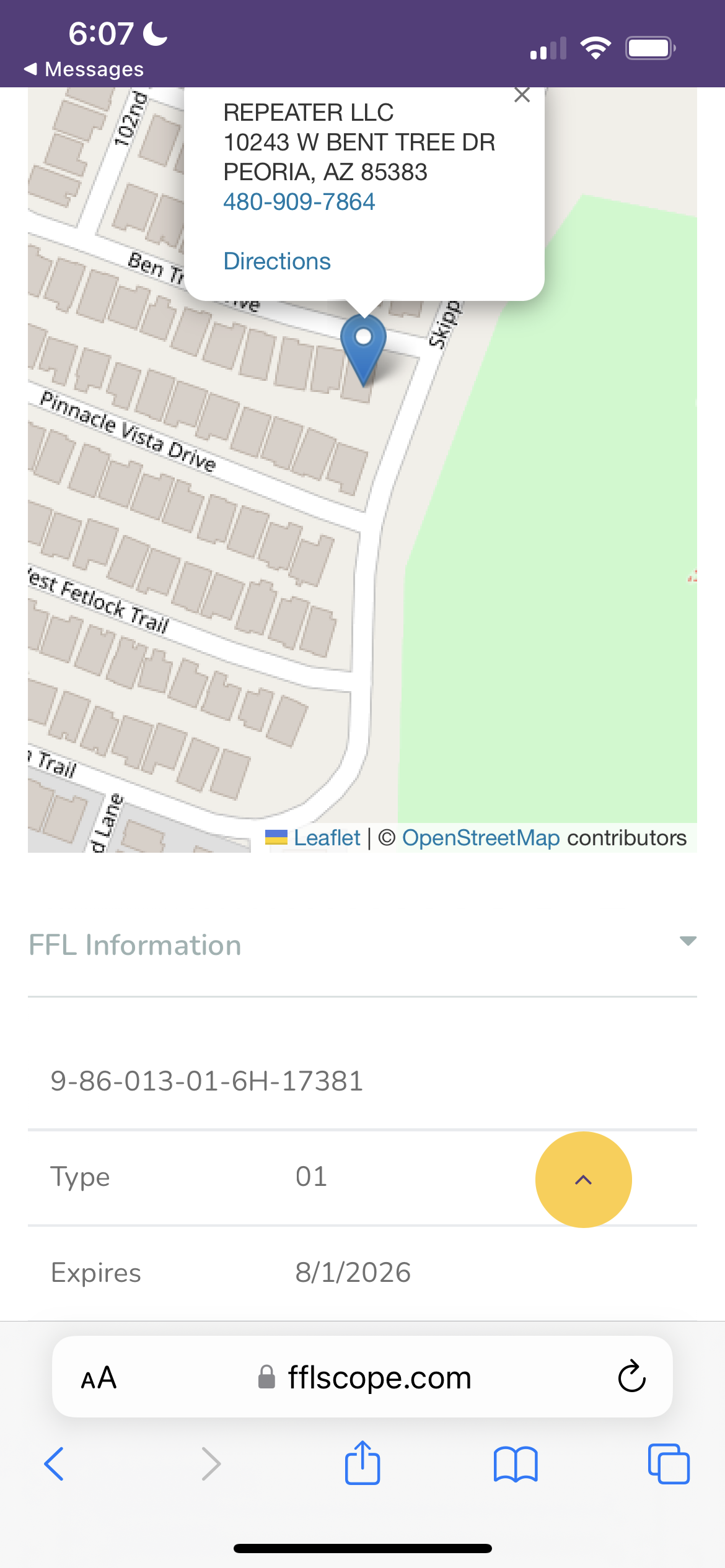Viewport: 725px width, 1568px height.
Task: Collapse the FFL Information section
Action: click(x=687, y=941)
